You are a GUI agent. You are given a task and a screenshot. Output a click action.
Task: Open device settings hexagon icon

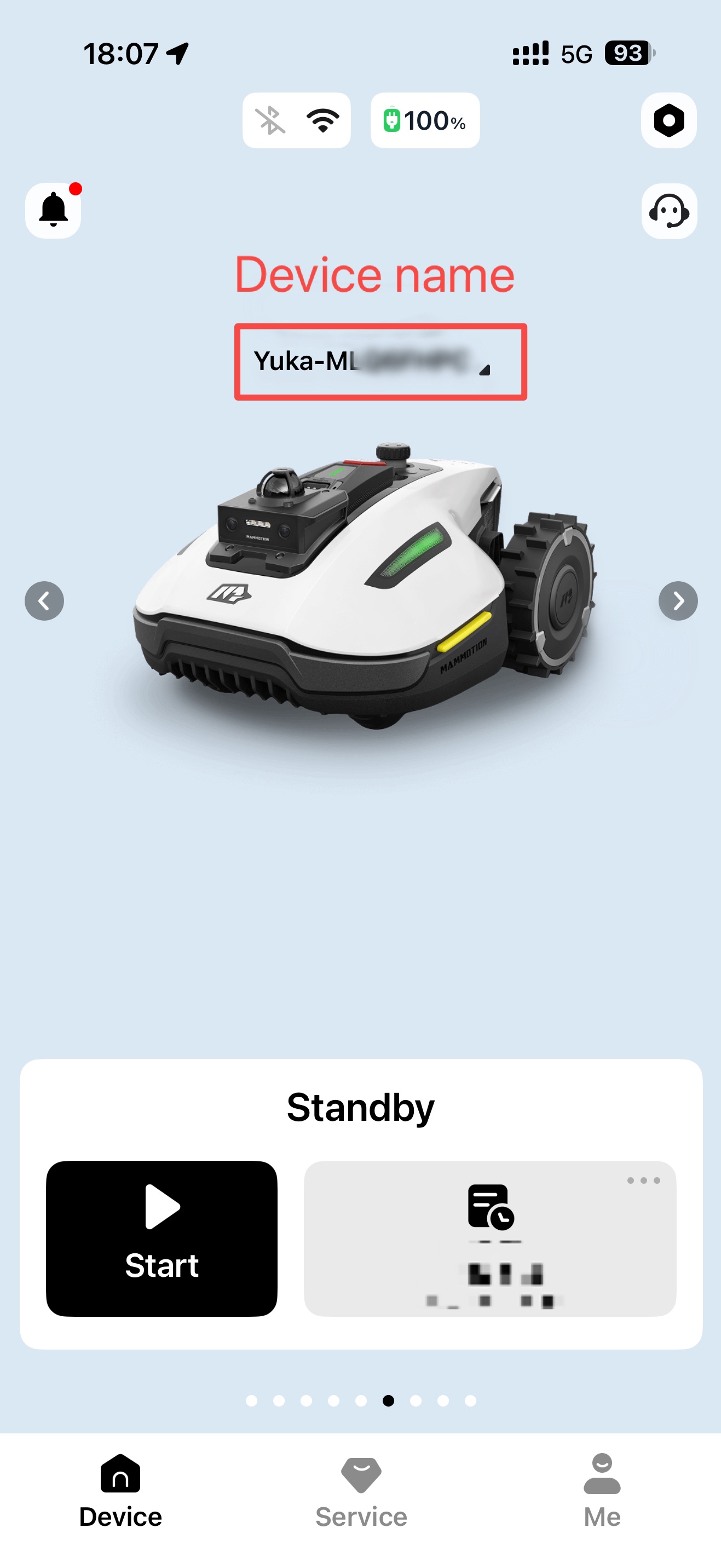click(668, 120)
